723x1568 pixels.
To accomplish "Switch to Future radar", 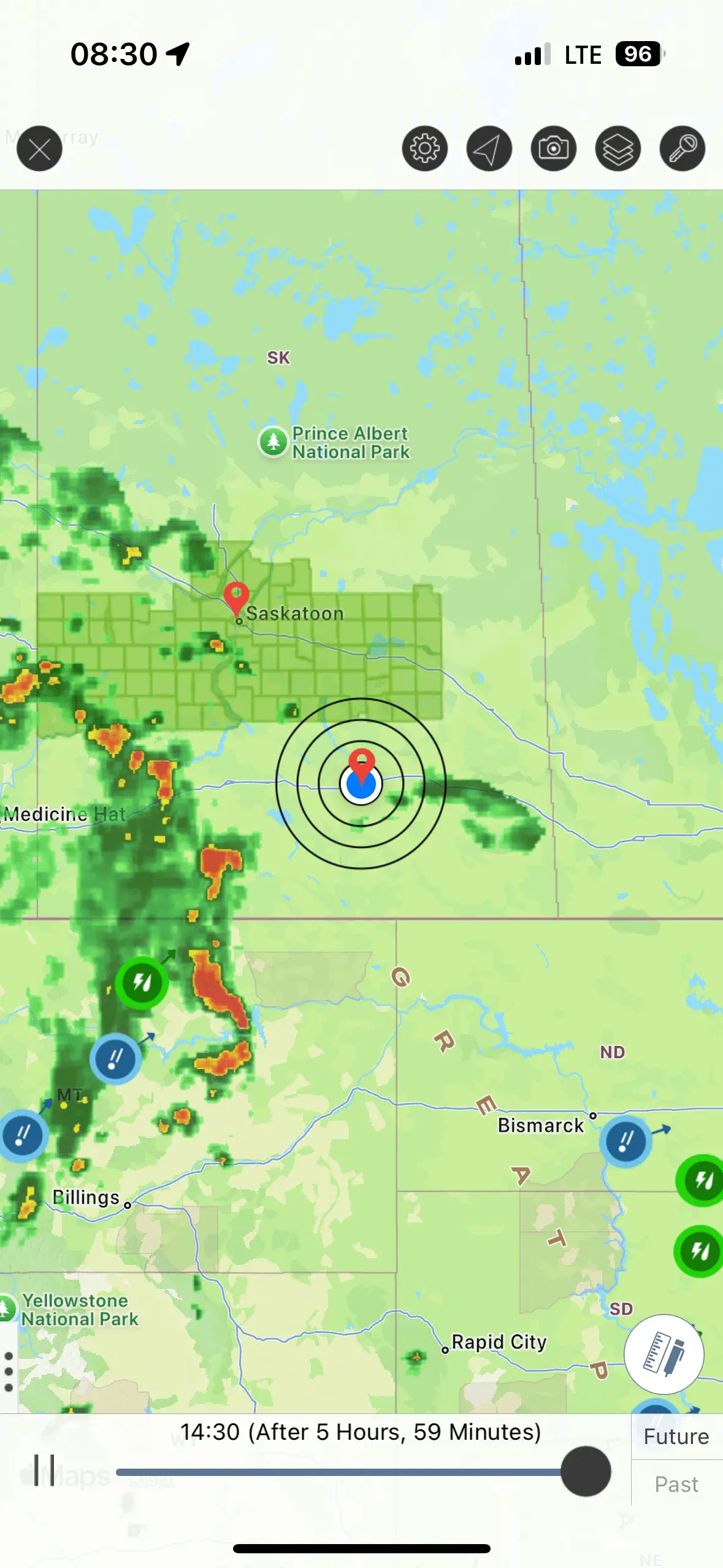I will click(676, 1437).
